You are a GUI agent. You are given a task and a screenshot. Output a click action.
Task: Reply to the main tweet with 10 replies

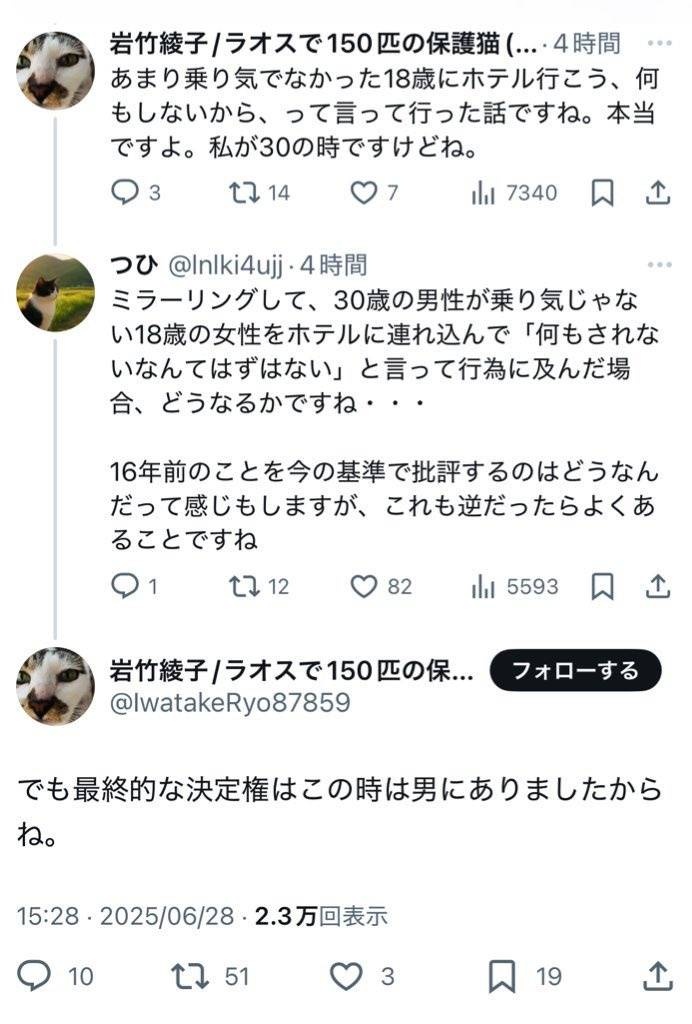(35, 975)
